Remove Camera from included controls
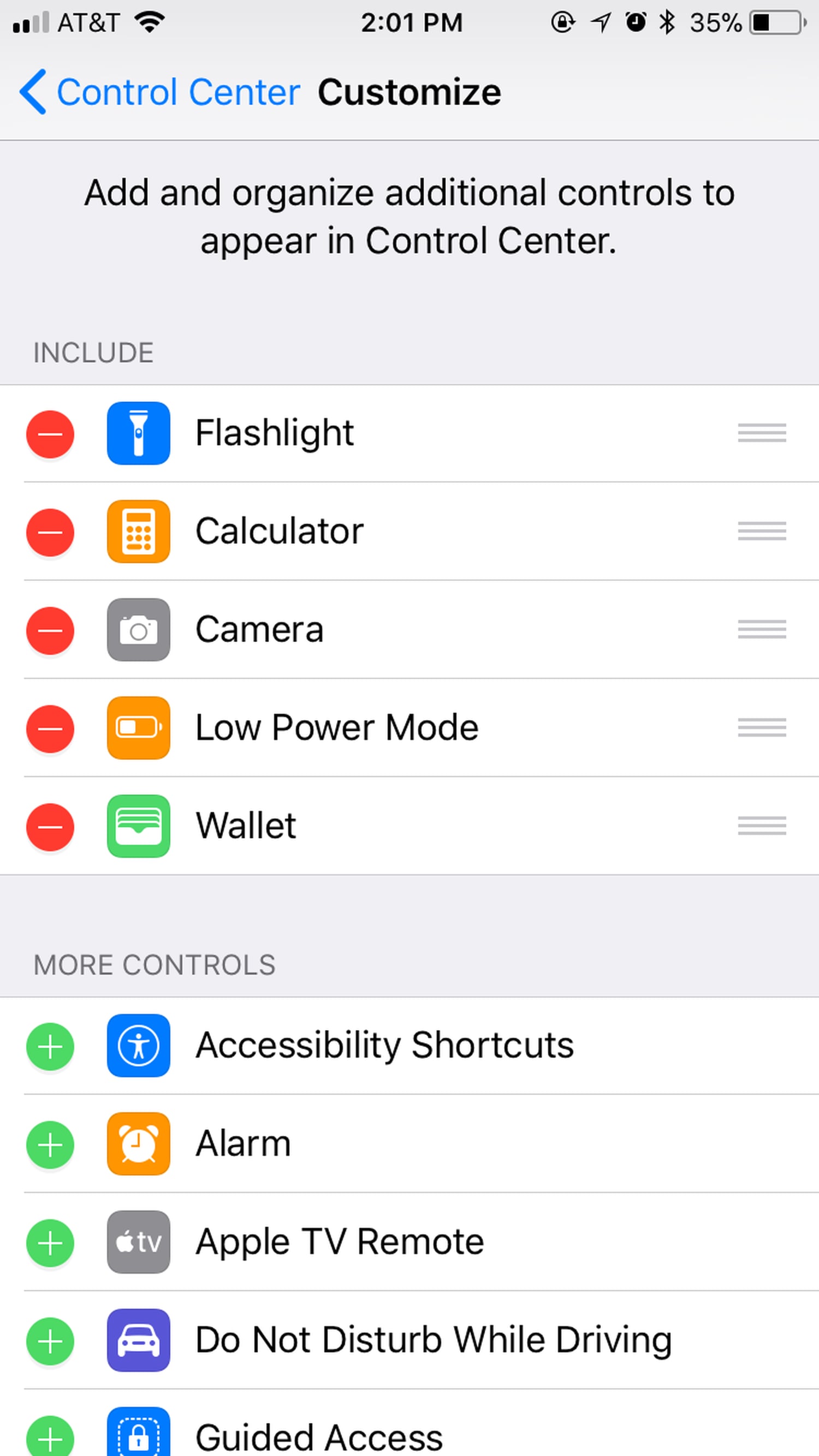The width and height of the screenshot is (819, 1456). click(x=50, y=630)
